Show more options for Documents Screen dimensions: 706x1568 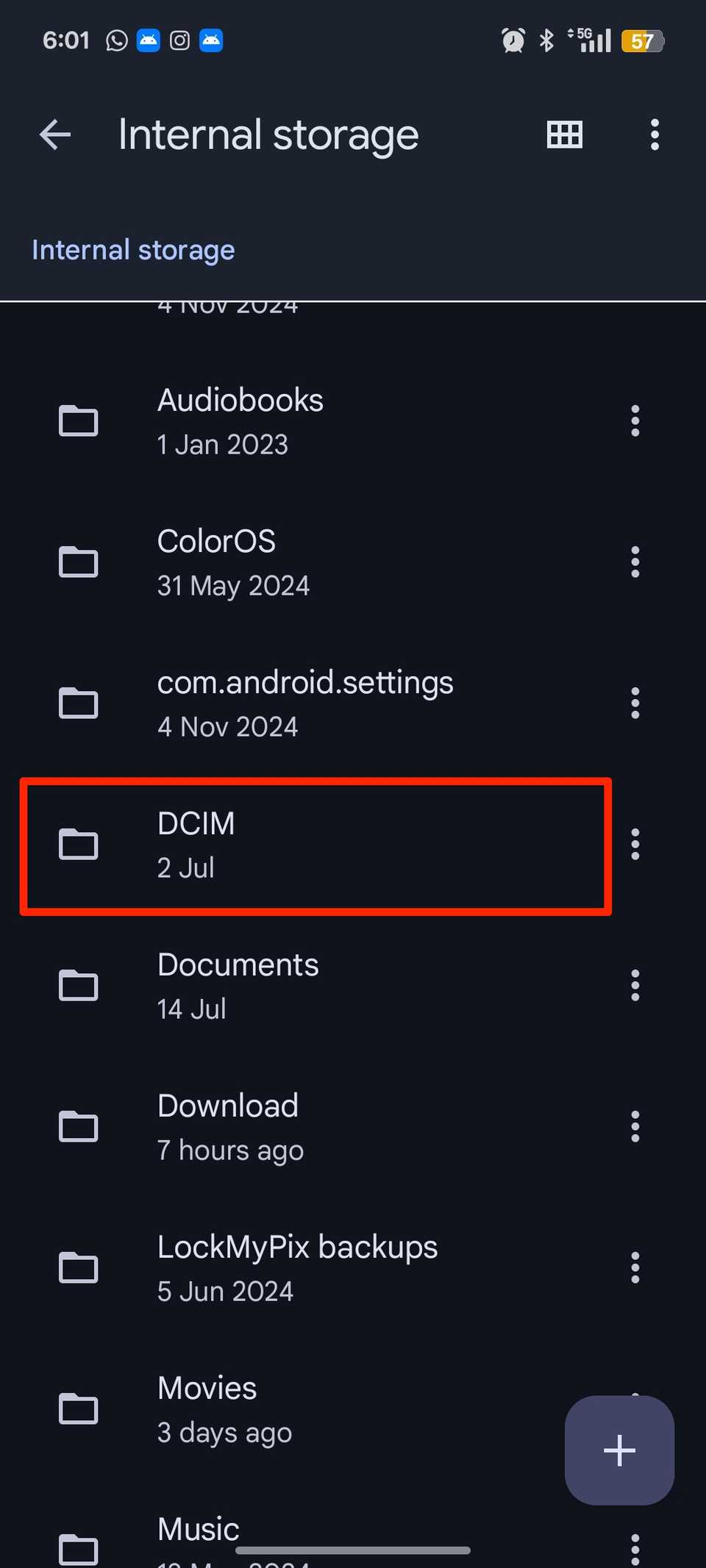(635, 986)
